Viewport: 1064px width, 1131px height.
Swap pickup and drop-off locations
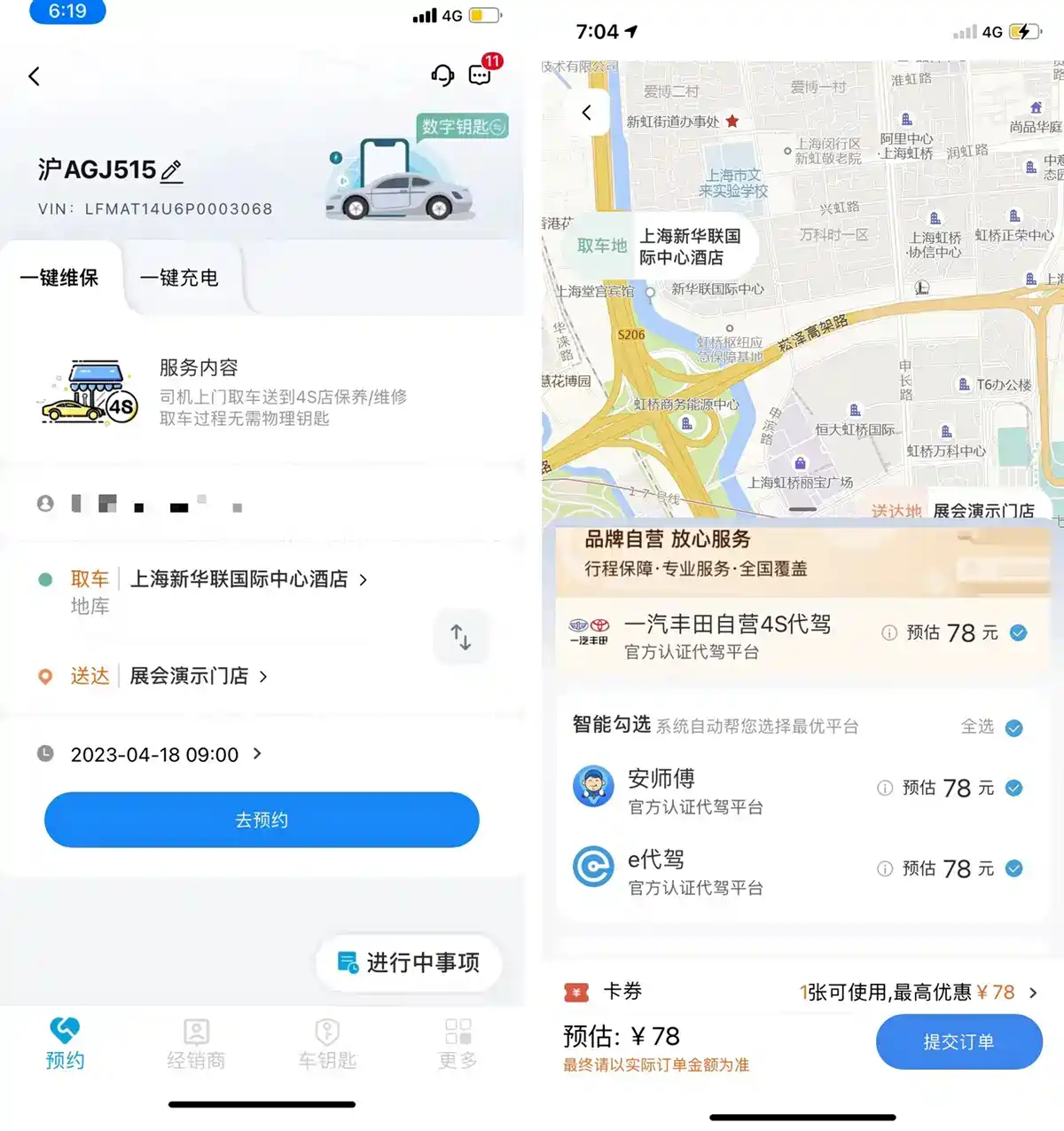460,636
